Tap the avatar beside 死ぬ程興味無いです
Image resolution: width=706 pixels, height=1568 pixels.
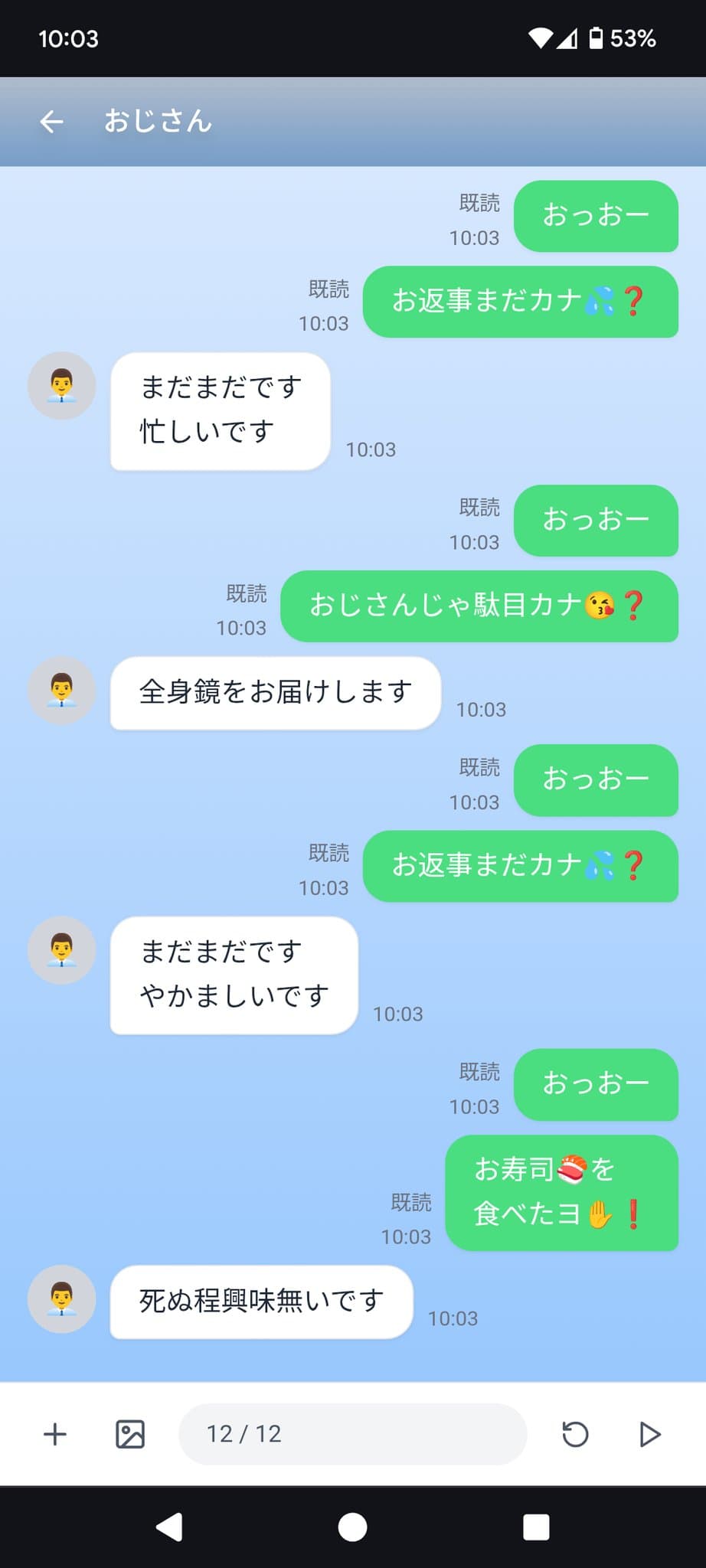point(61,1300)
